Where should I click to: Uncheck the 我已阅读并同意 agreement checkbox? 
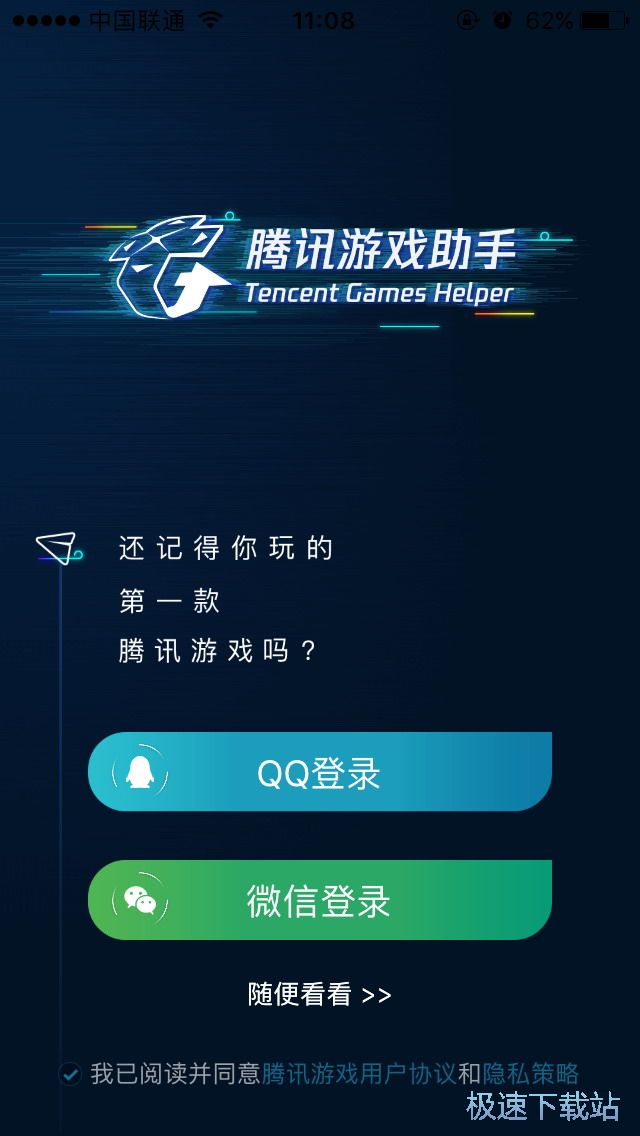pyautogui.click(x=70, y=1074)
